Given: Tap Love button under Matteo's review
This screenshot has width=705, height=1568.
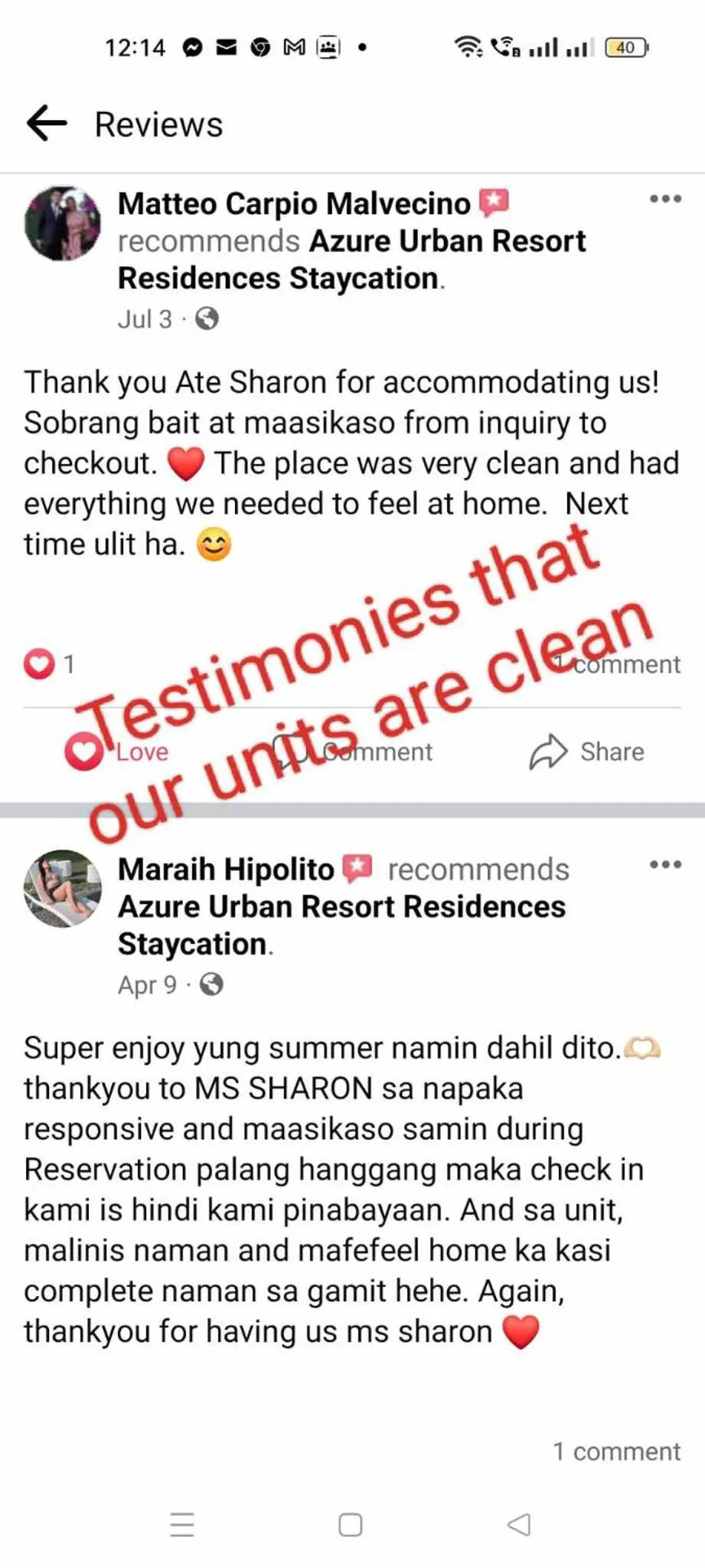Looking at the screenshot, I should click(117, 751).
